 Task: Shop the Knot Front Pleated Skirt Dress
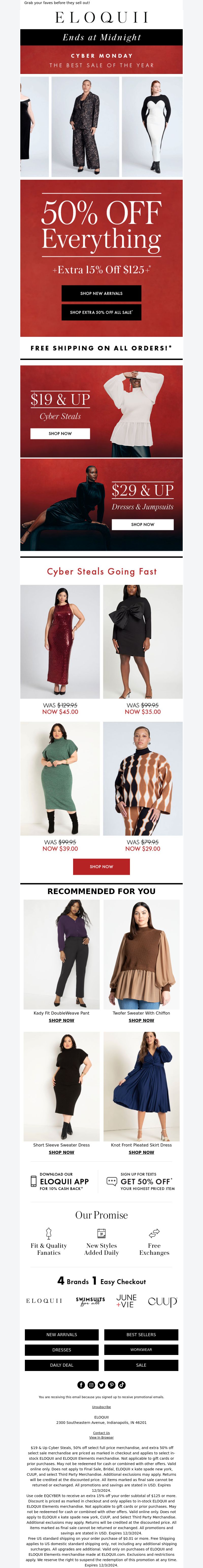[x=141, y=1152]
